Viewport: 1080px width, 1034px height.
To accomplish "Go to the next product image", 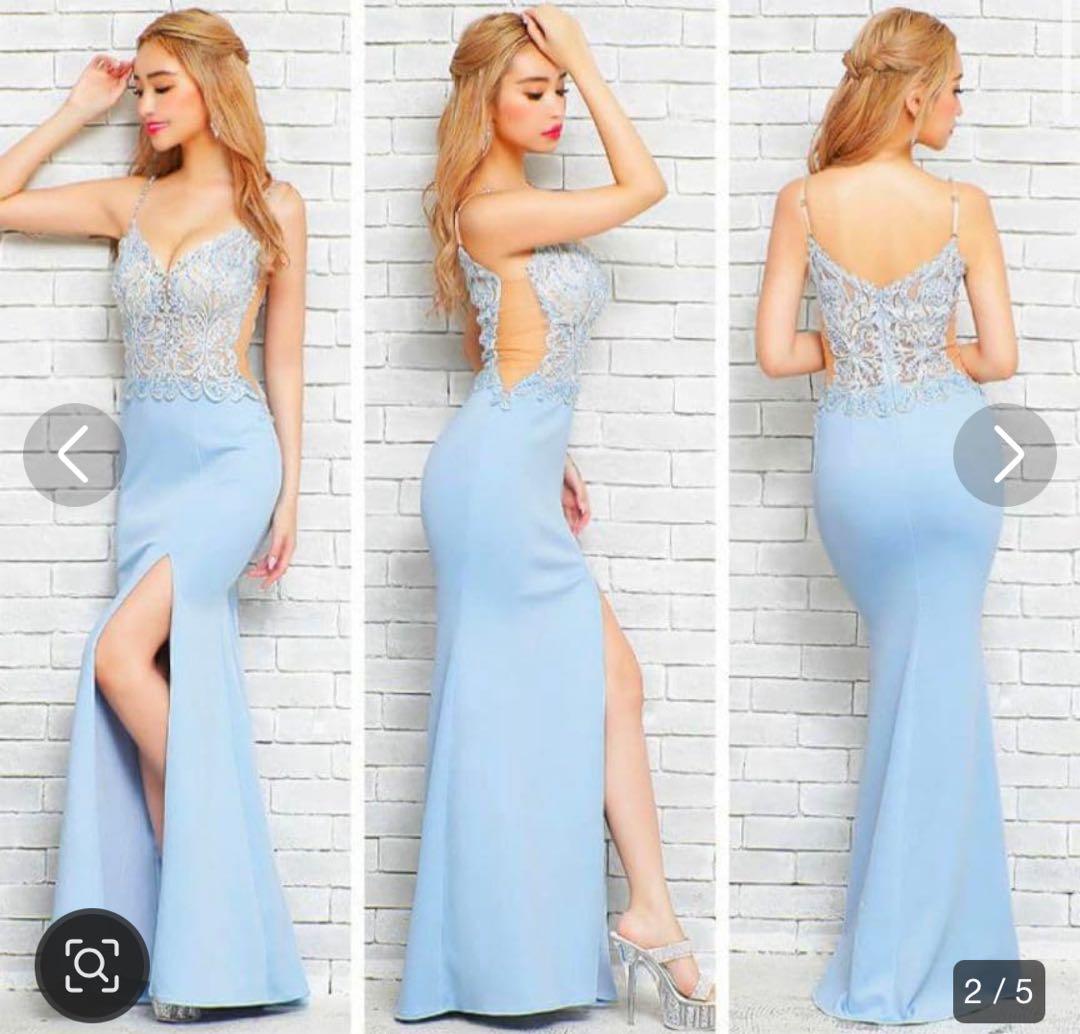I will tap(1004, 455).
